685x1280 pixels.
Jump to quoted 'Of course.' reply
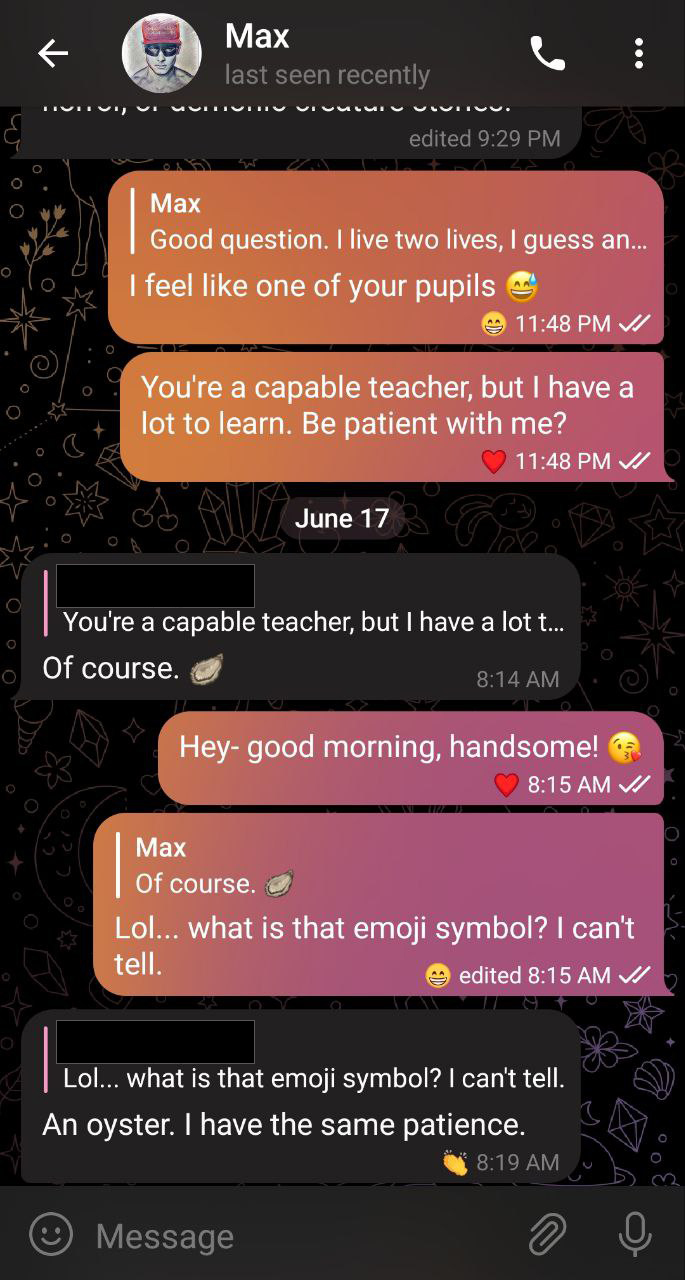tap(380, 866)
